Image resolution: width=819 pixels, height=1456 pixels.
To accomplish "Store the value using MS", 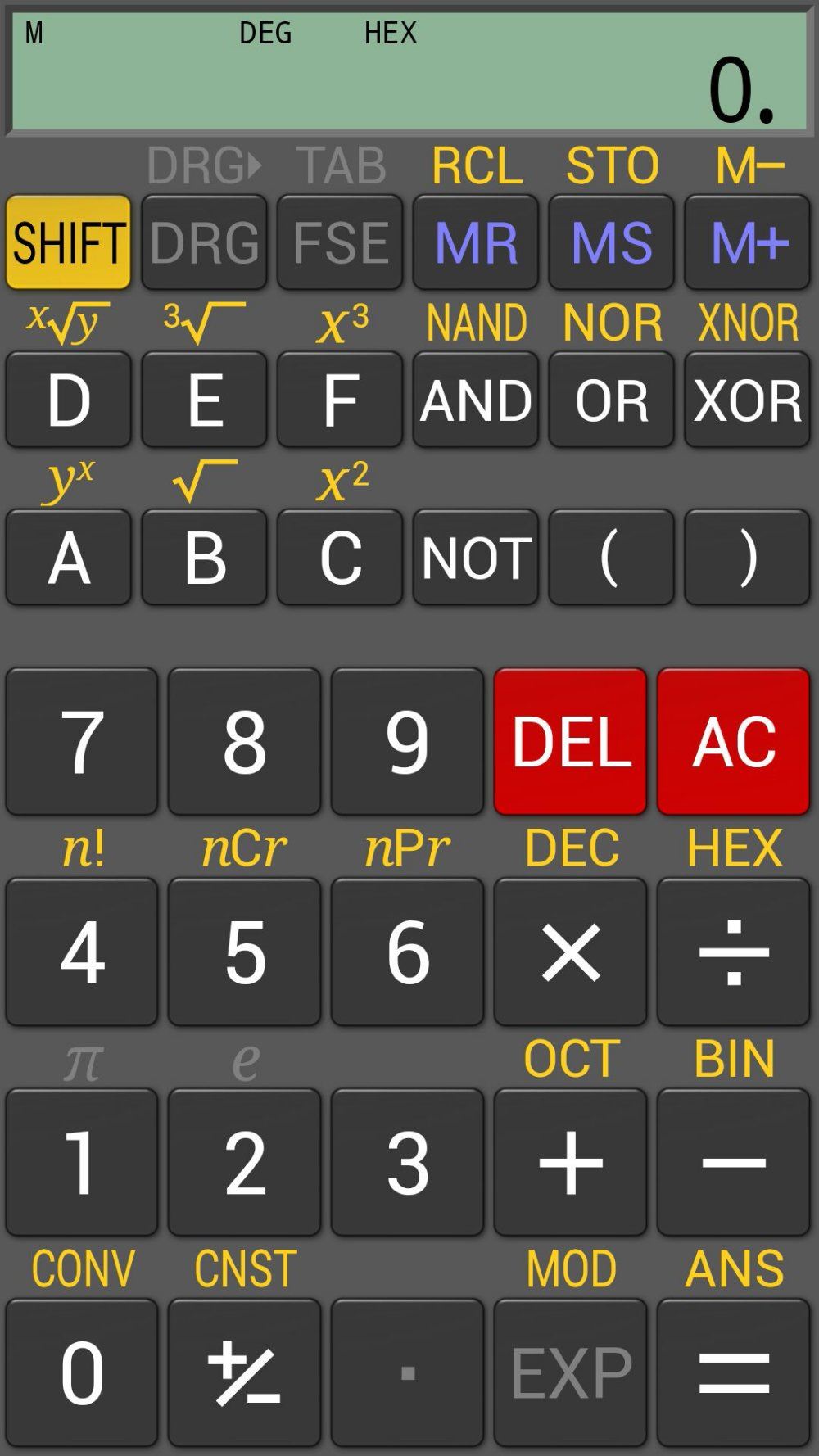I will click(611, 242).
